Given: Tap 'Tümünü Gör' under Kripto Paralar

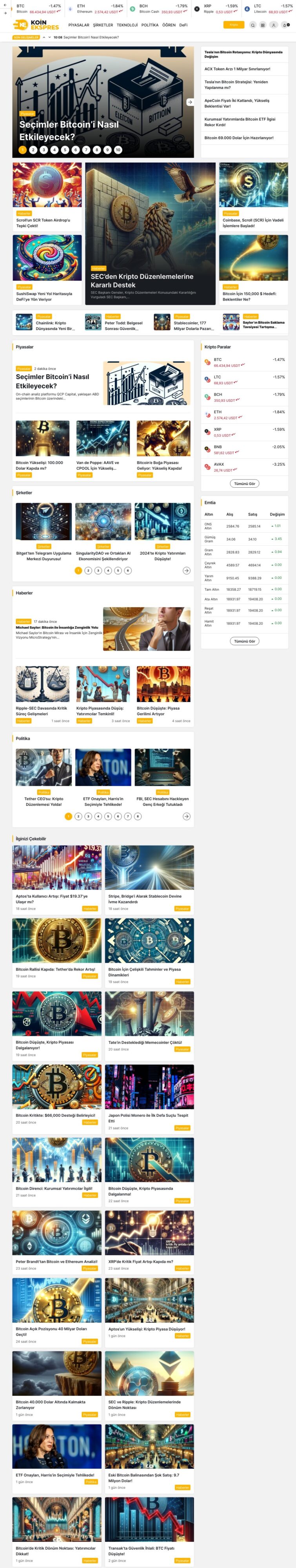Looking at the screenshot, I should coord(244,483).
